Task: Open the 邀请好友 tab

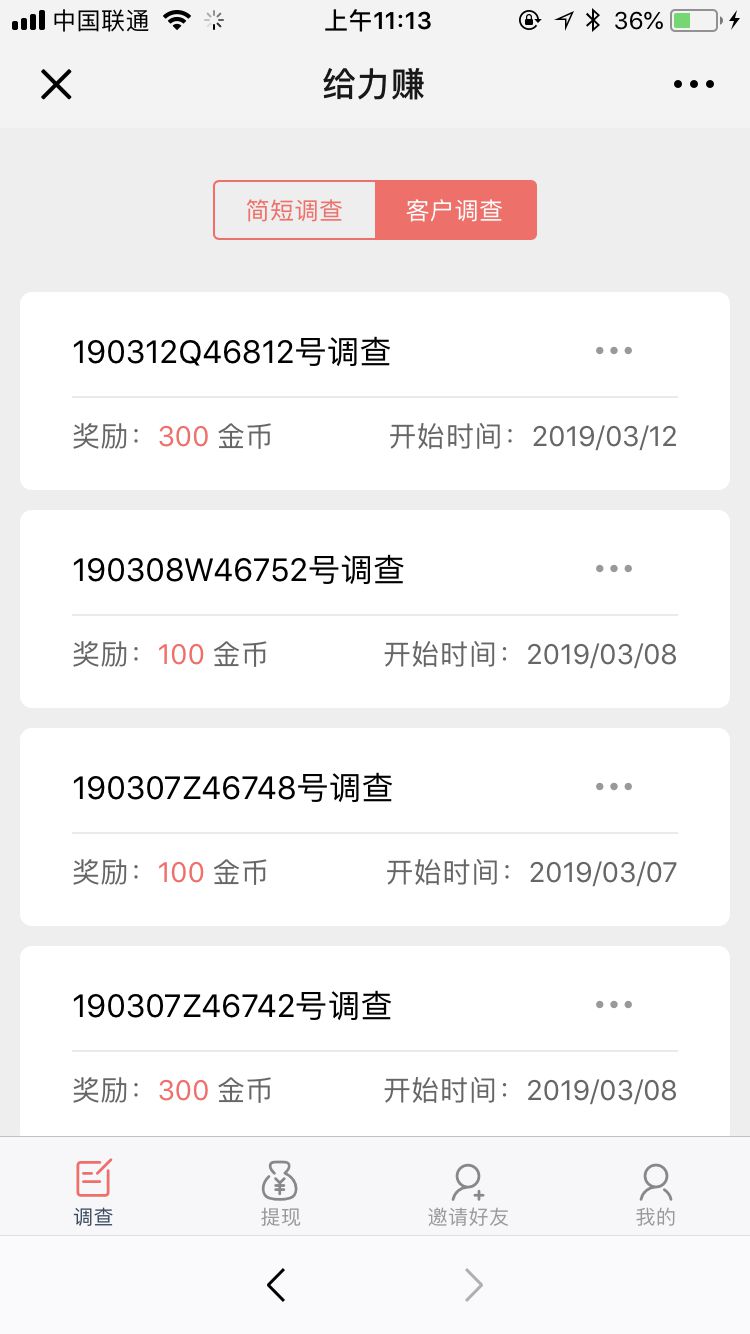Action: coord(468,1193)
